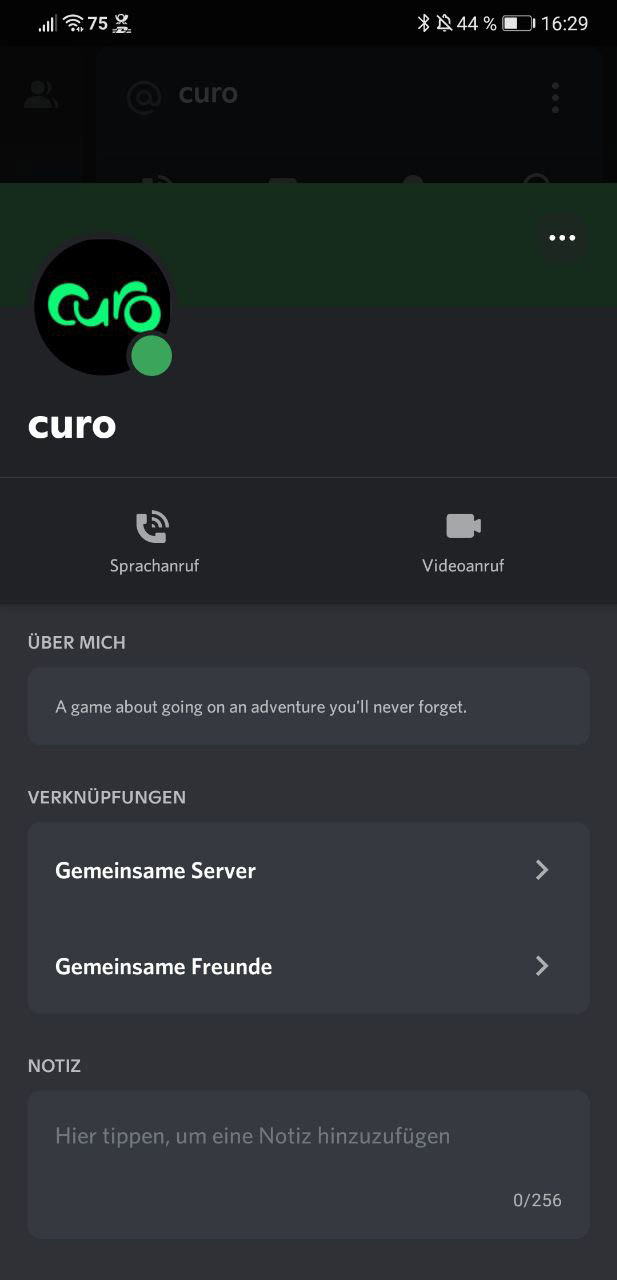Open the profile overflow menu
The image size is (617, 1280).
(562, 238)
